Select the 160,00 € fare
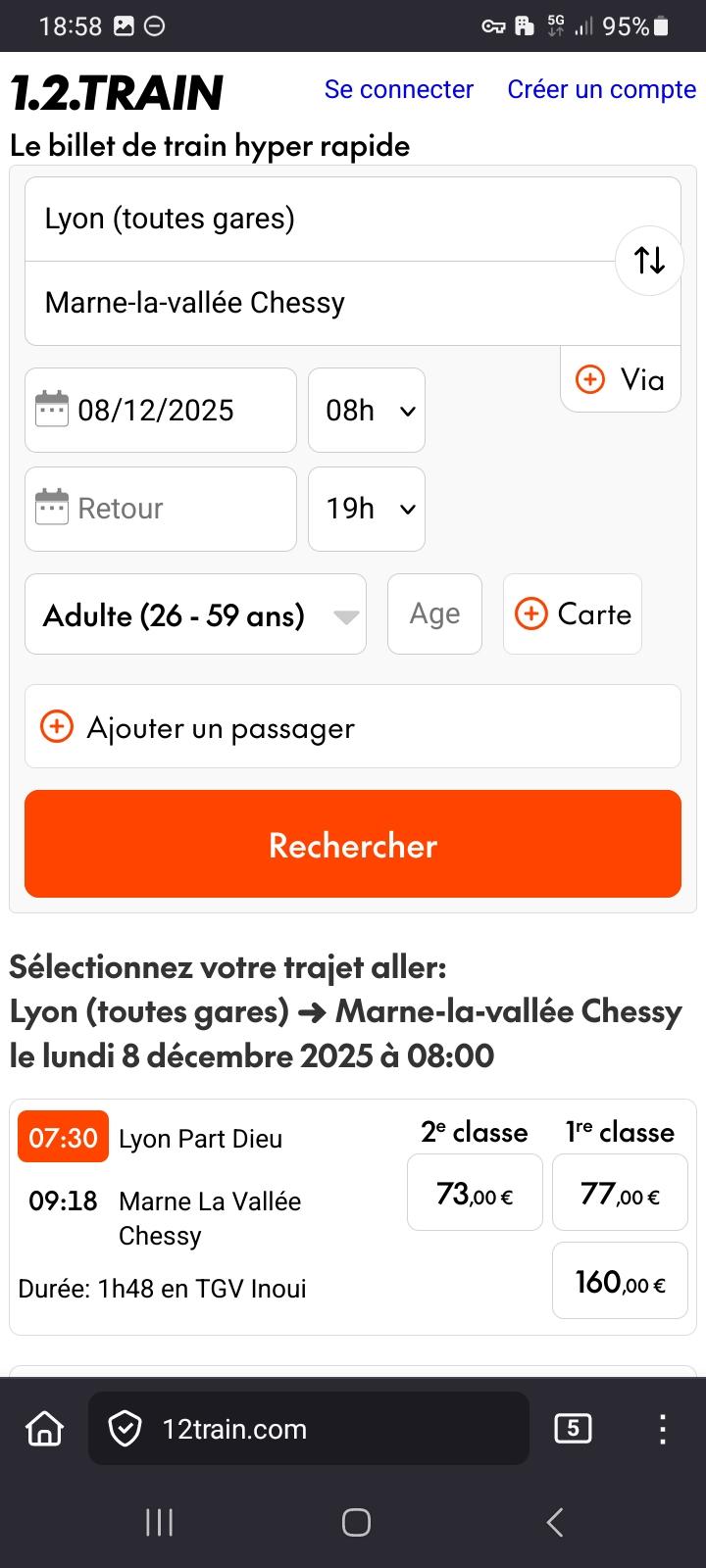The image size is (706, 1568). coord(620,1281)
